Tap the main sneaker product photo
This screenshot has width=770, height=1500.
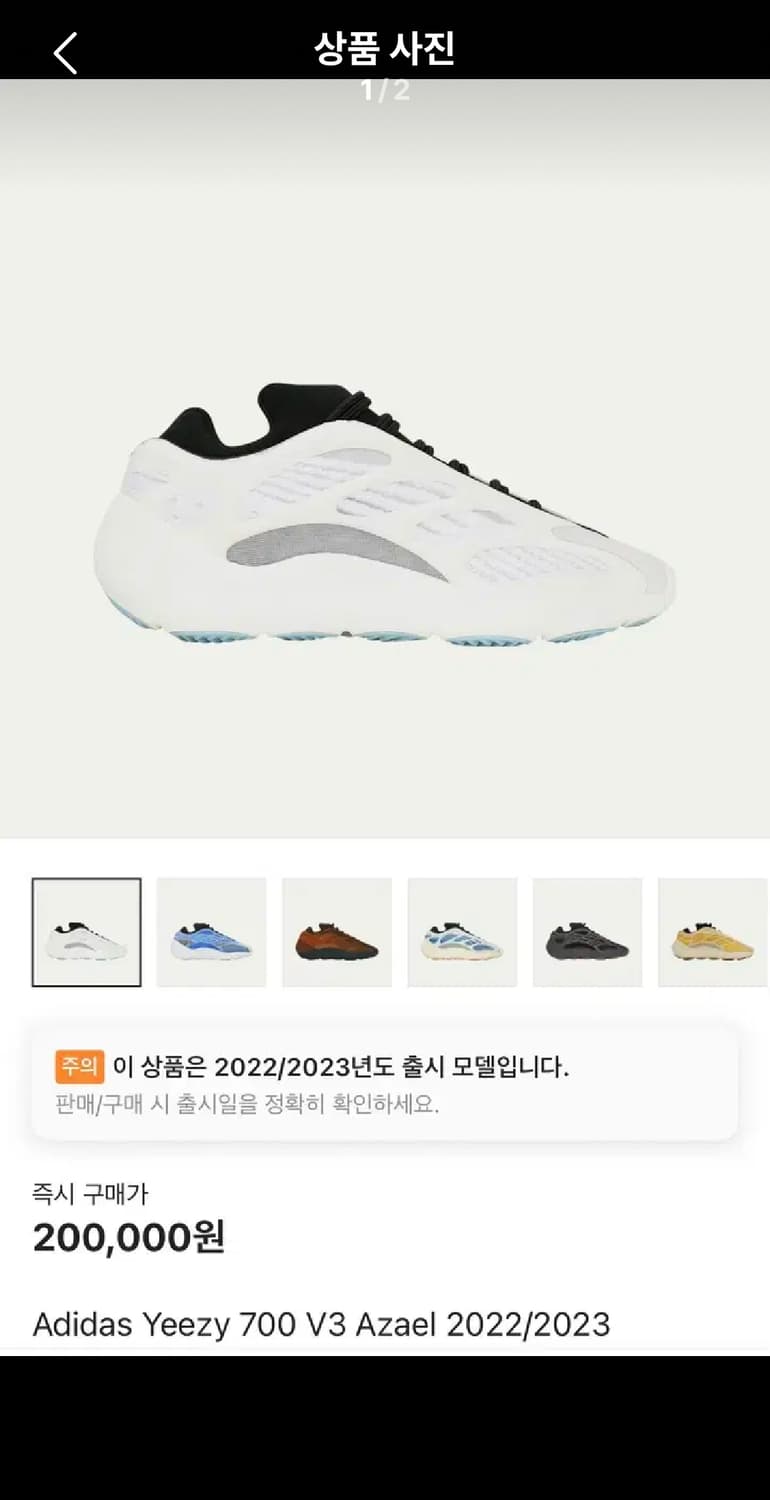[x=385, y=500]
